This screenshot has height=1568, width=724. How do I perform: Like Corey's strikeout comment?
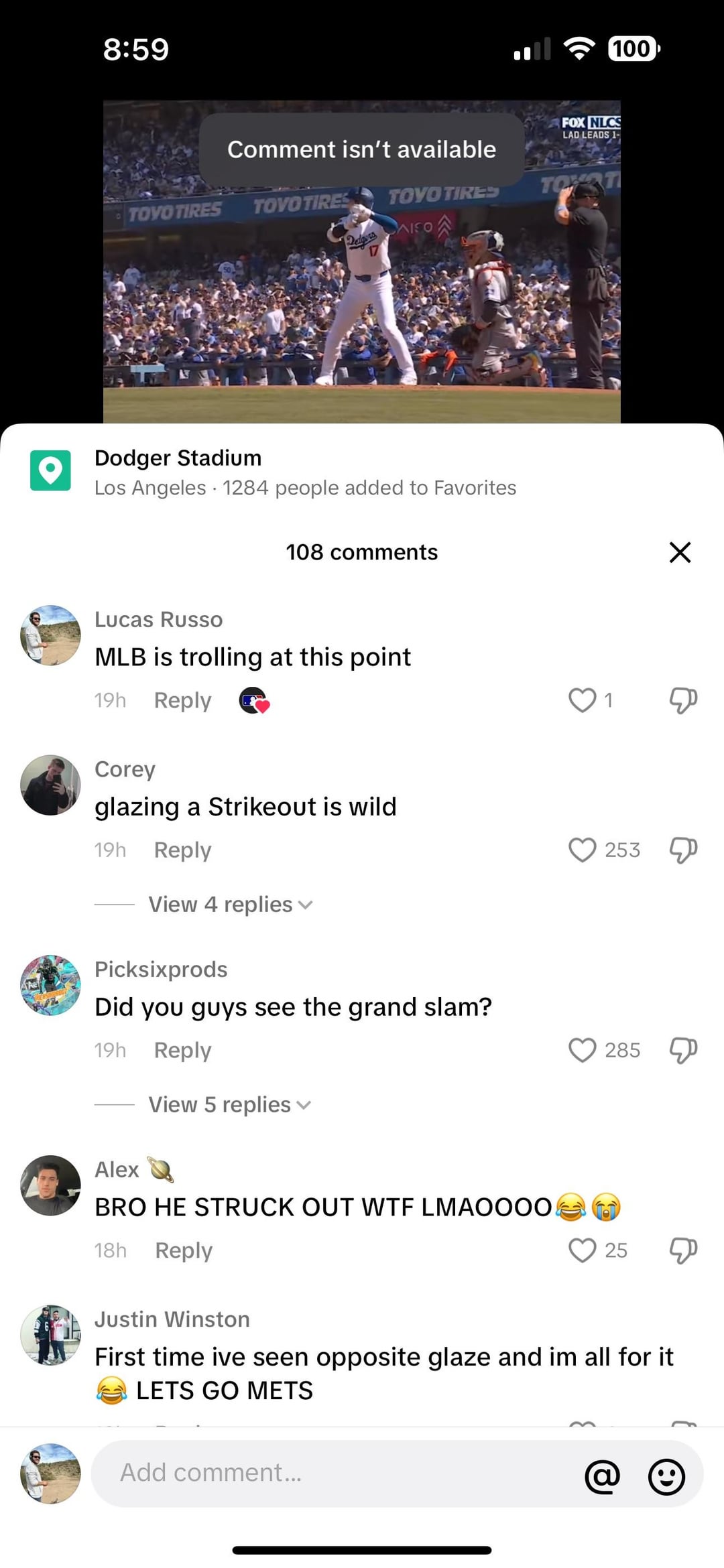[582, 850]
